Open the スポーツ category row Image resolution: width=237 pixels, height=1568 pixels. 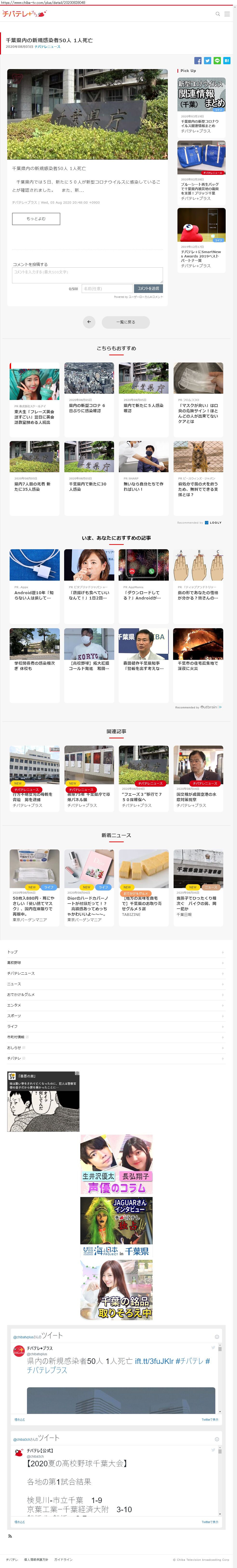coord(115,1015)
